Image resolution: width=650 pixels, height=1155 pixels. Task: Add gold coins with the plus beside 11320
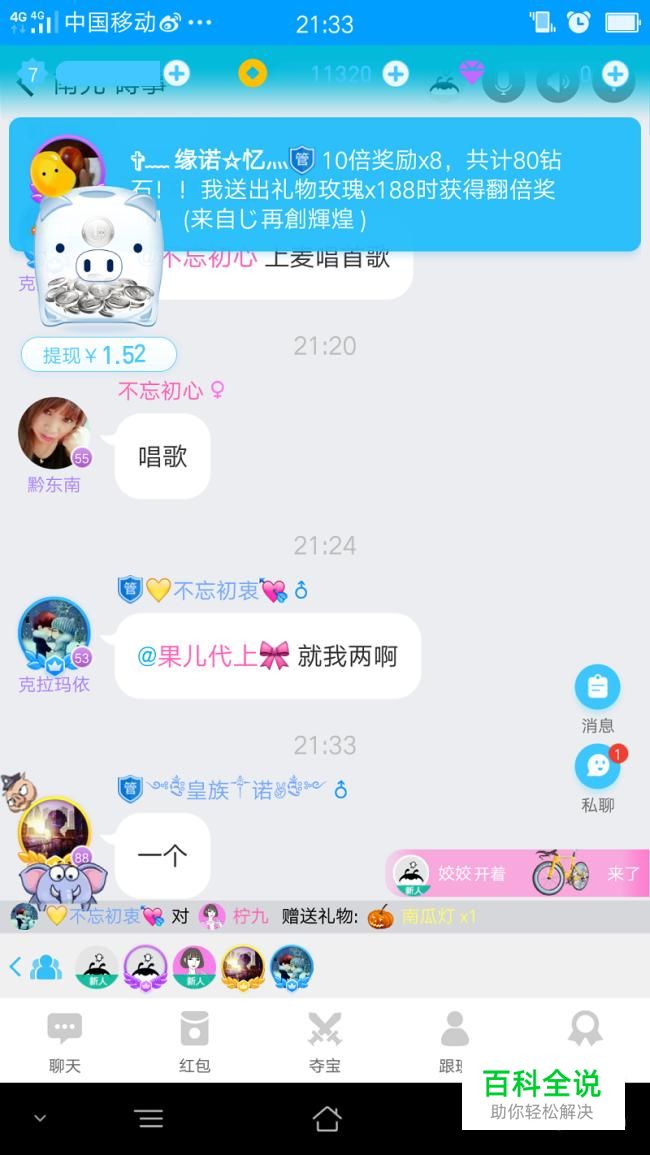point(396,74)
